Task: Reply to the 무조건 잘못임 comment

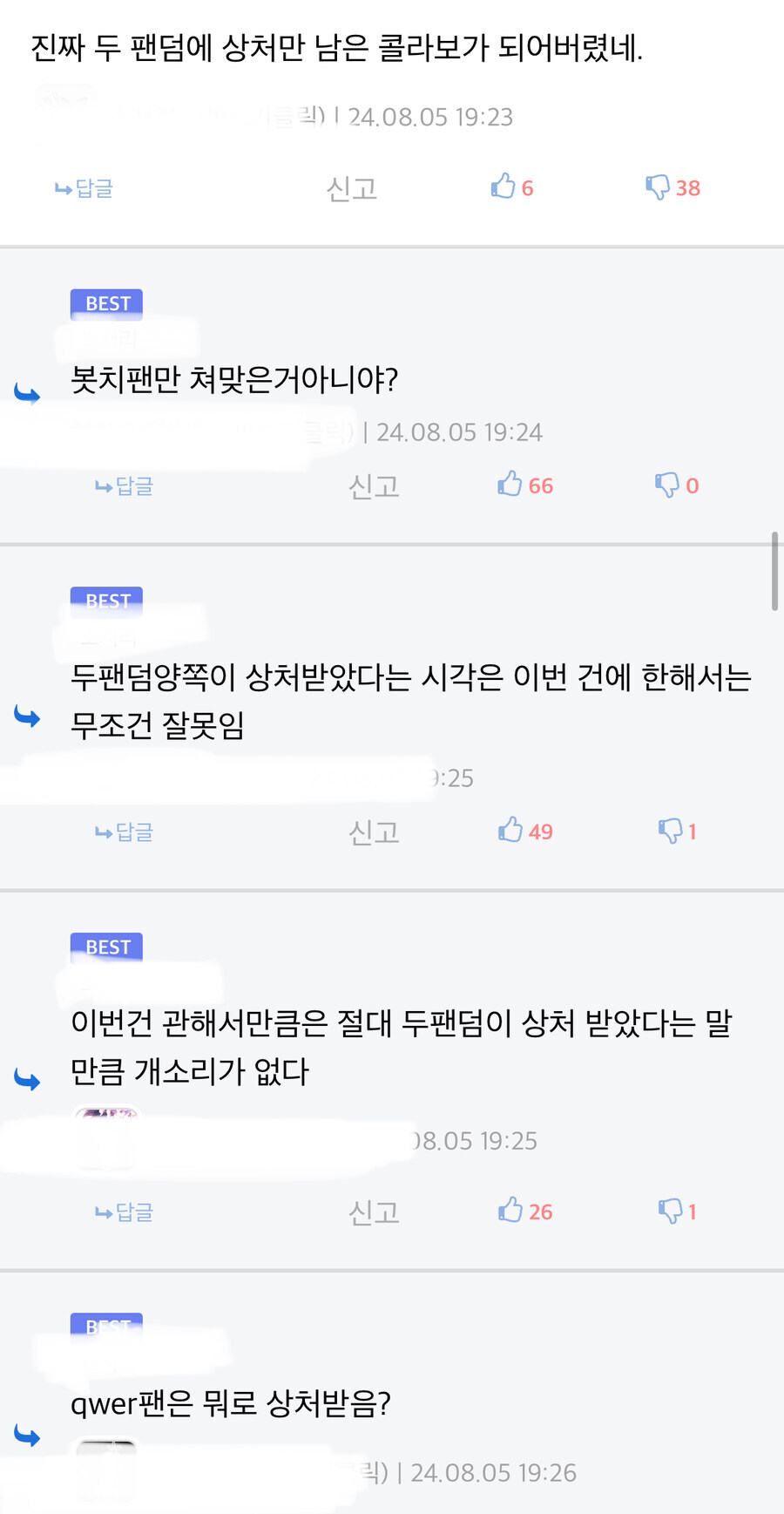Action: pyautogui.click(x=125, y=832)
